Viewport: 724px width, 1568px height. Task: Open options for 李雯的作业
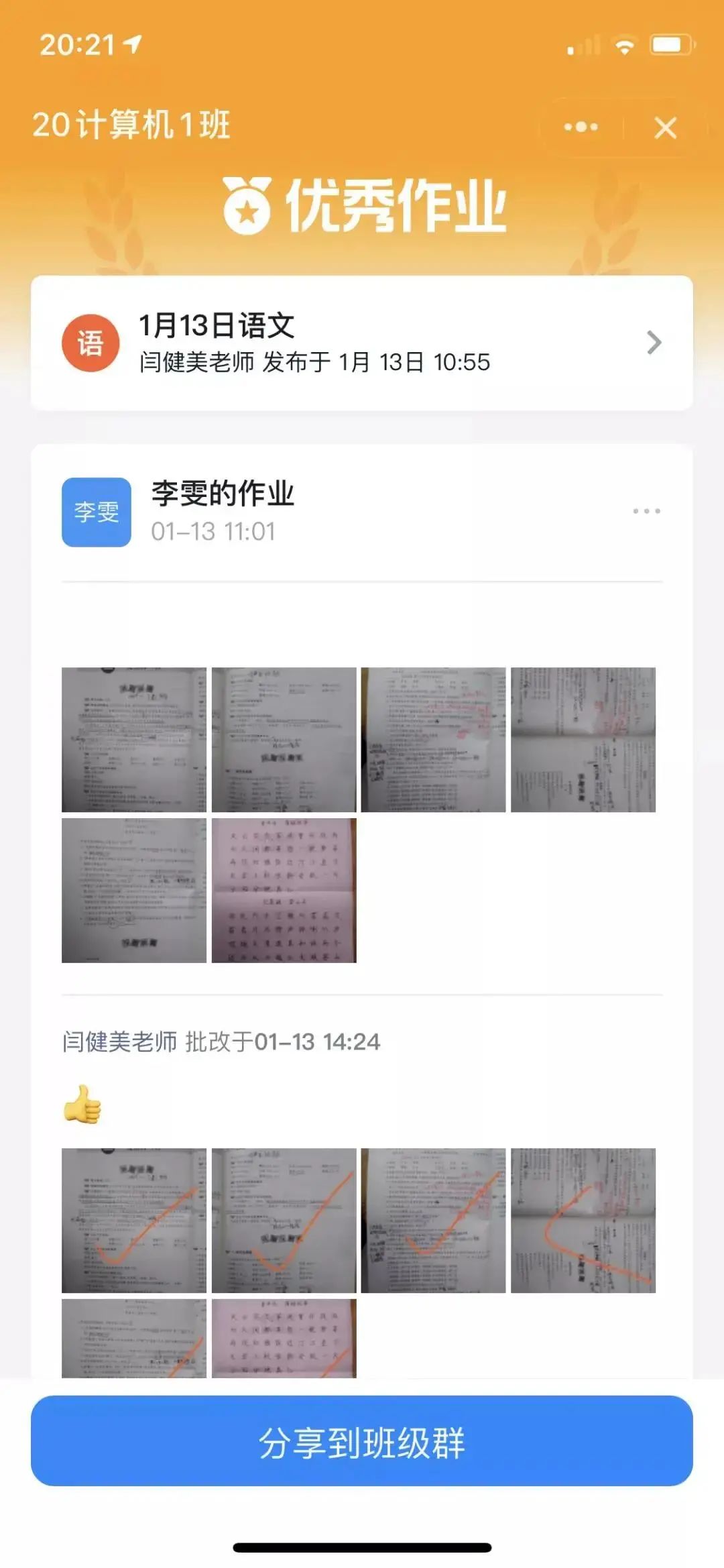click(646, 511)
